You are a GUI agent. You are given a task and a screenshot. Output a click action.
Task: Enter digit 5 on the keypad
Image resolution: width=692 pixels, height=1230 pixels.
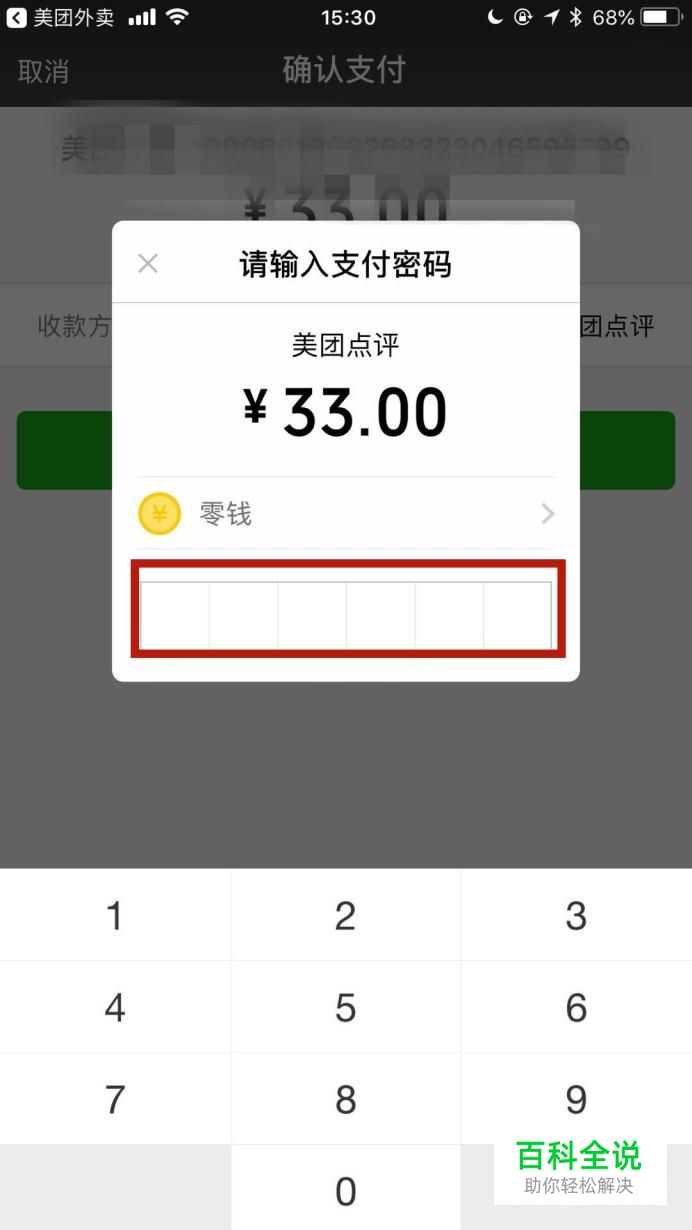(x=345, y=1007)
